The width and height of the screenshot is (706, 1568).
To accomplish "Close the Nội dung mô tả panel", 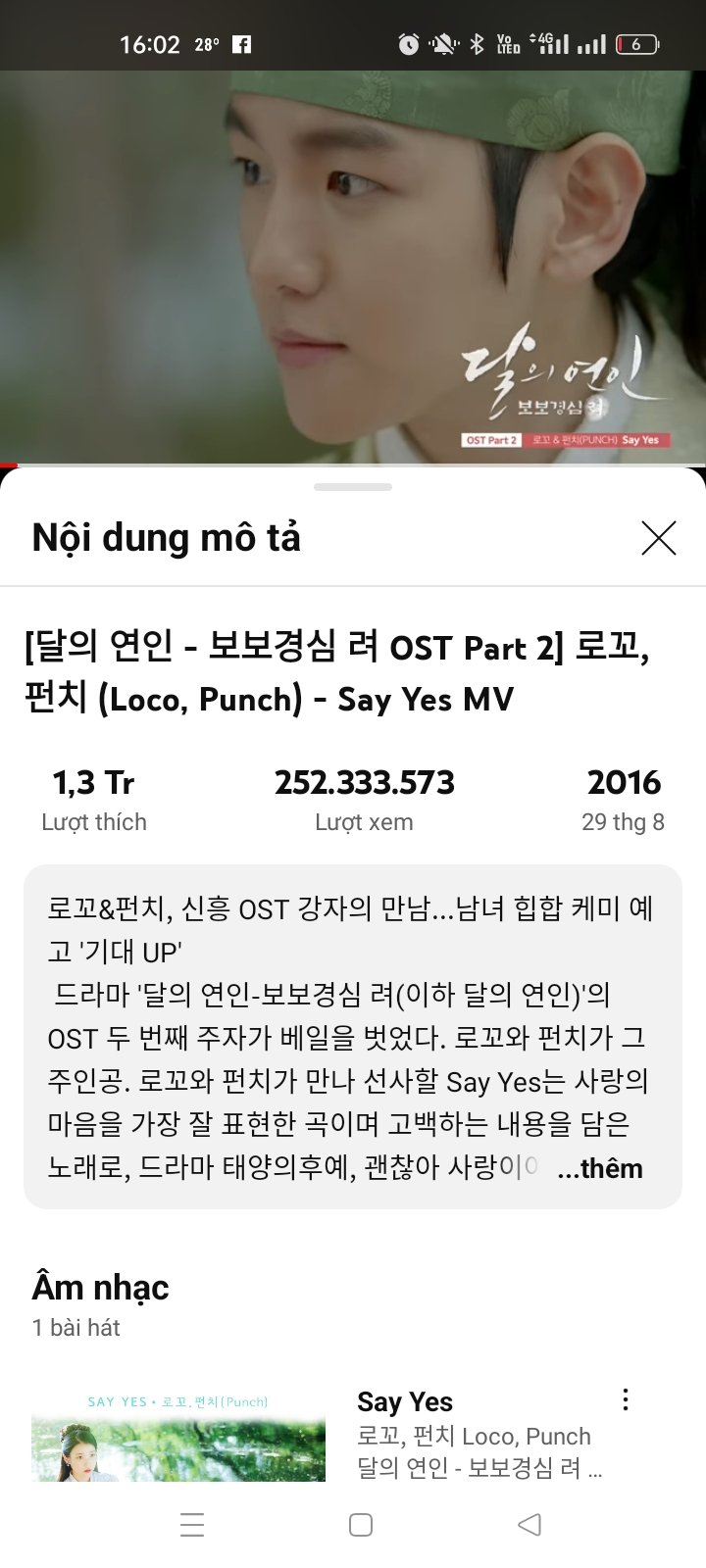I will coord(658,538).
